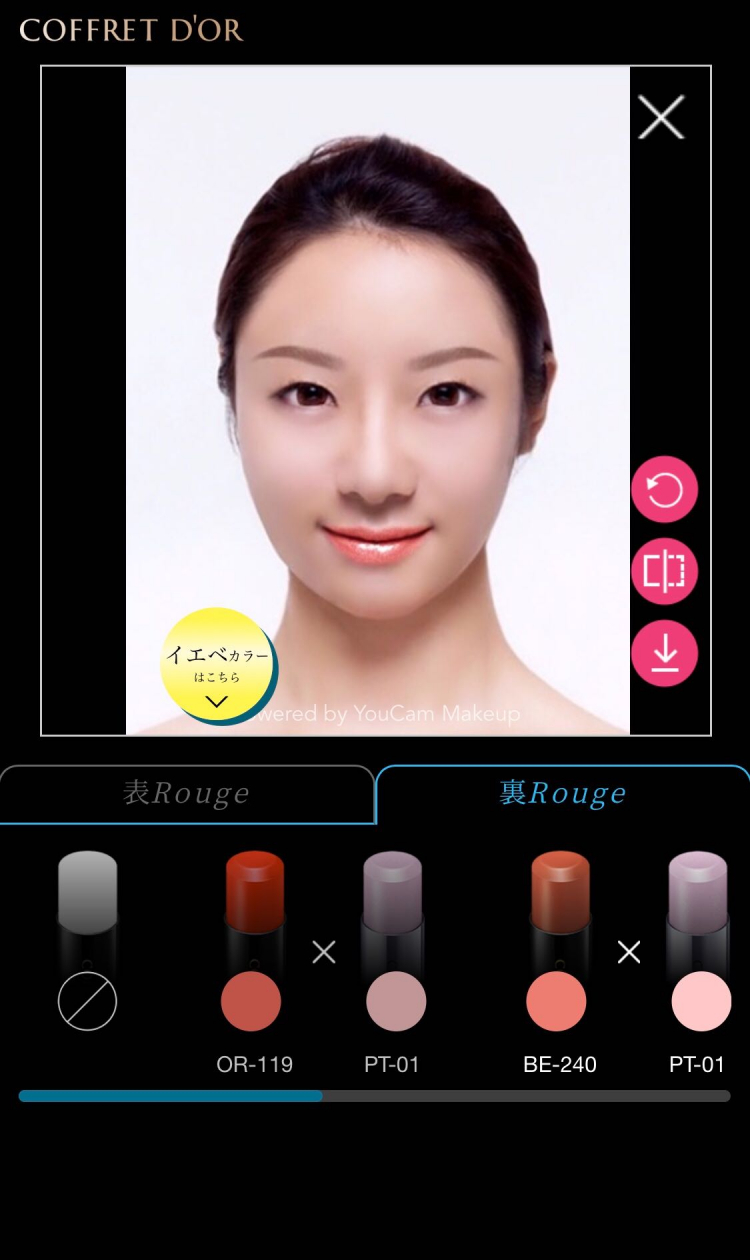Pick the PT-01 shade beside OR-119
The height and width of the screenshot is (1260, 750).
coord(396,1001)
